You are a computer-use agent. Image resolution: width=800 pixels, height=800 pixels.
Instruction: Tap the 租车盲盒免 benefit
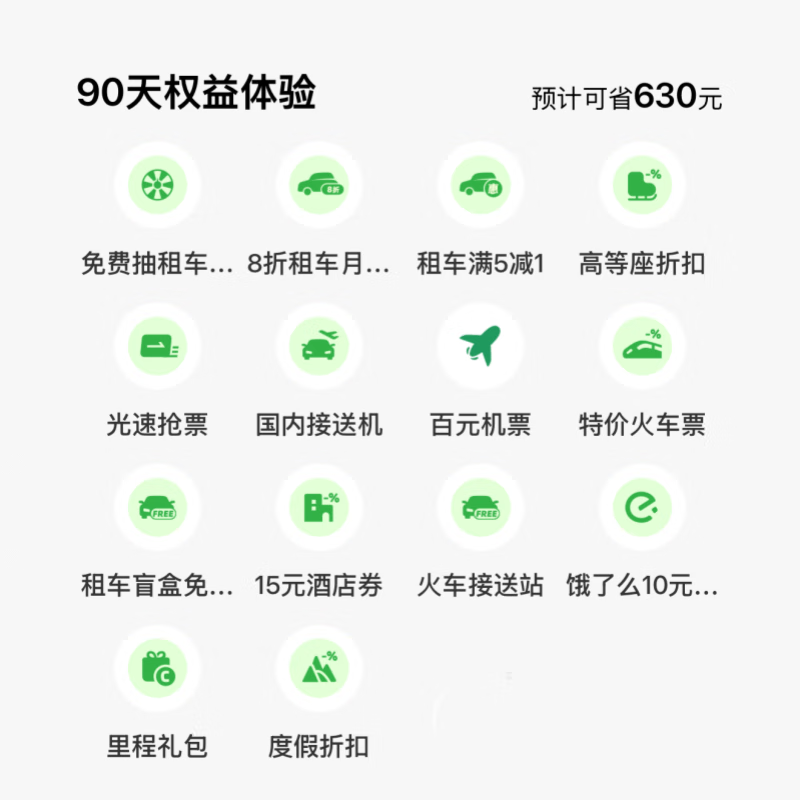click(x=157, y=507)
